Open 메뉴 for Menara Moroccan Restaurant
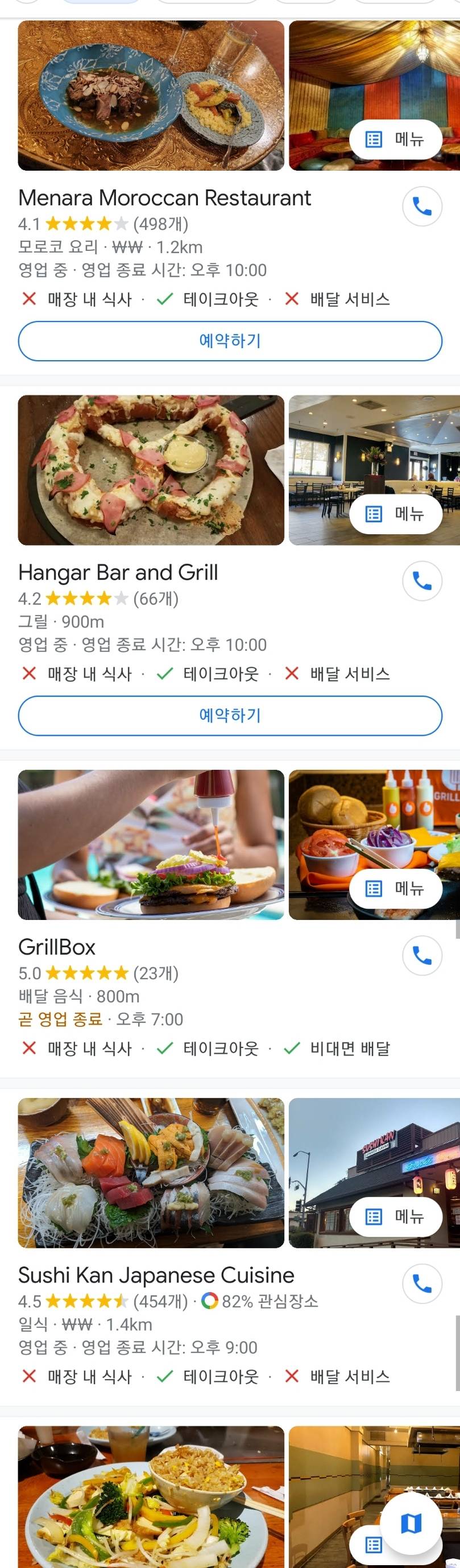 [396, 139]
